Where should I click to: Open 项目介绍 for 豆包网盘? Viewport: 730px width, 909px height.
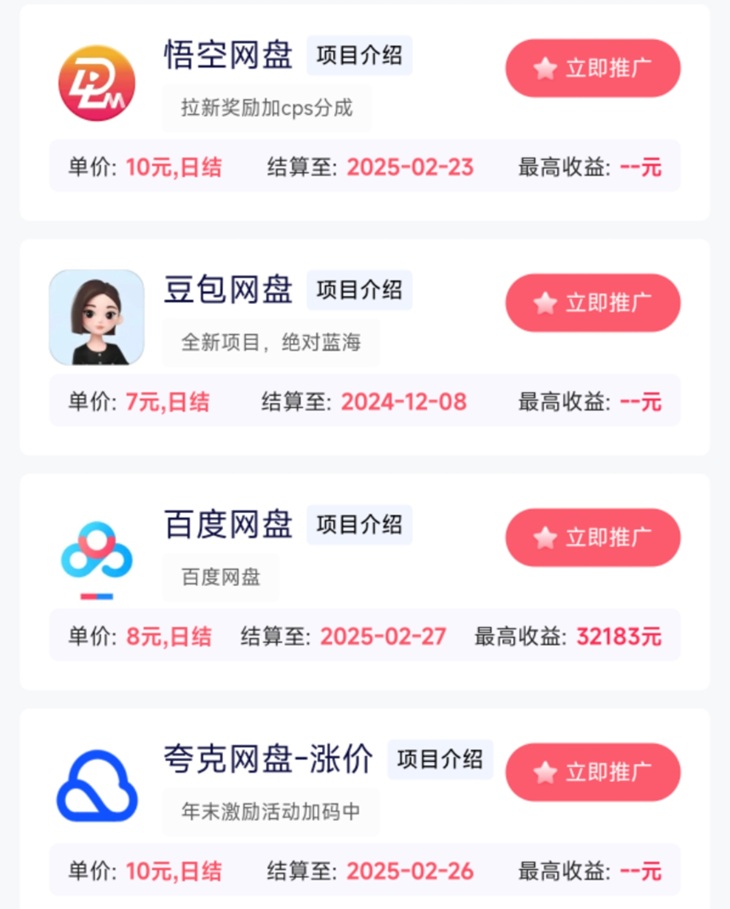(359, 291)
